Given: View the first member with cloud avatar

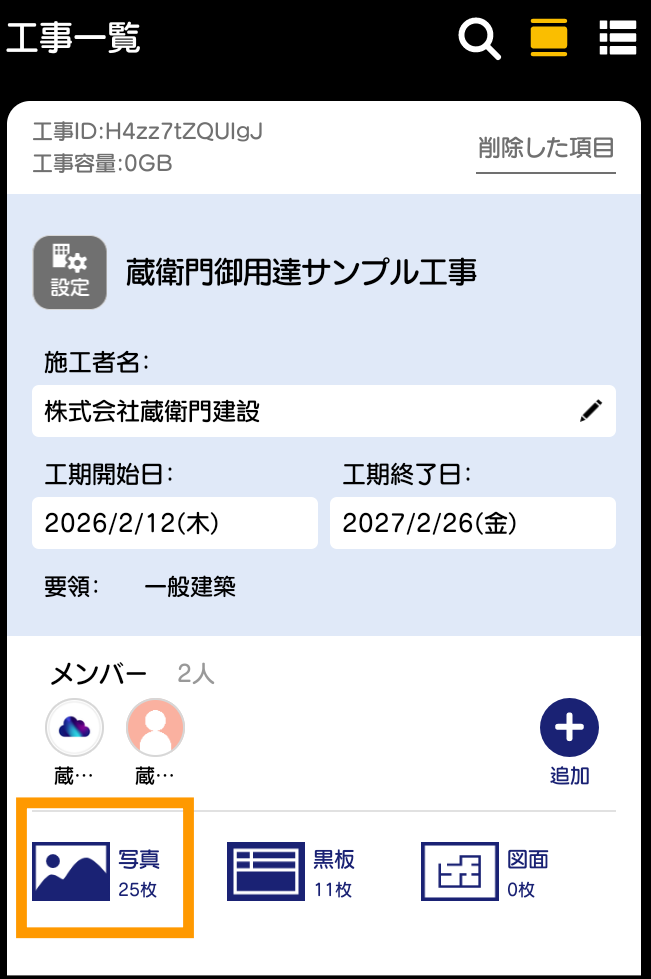Looking at the screenshot, I should click(x=75, y=727).
